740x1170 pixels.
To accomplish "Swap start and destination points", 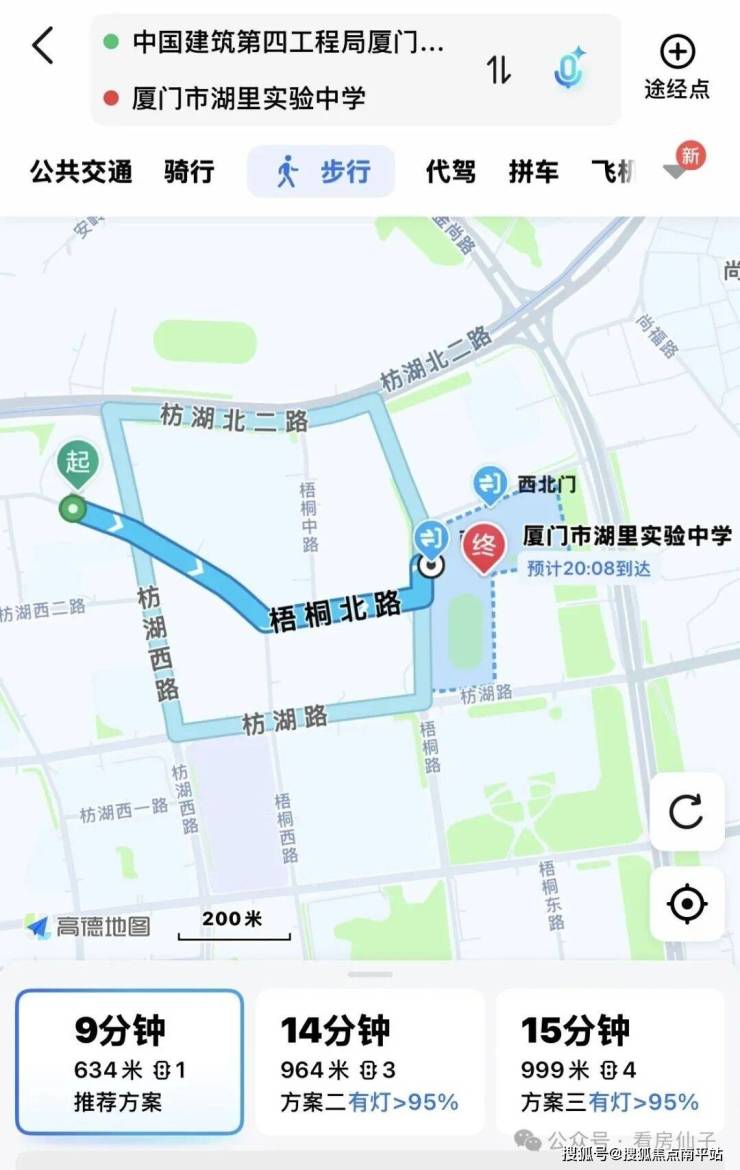I will [x=499, y=70].
